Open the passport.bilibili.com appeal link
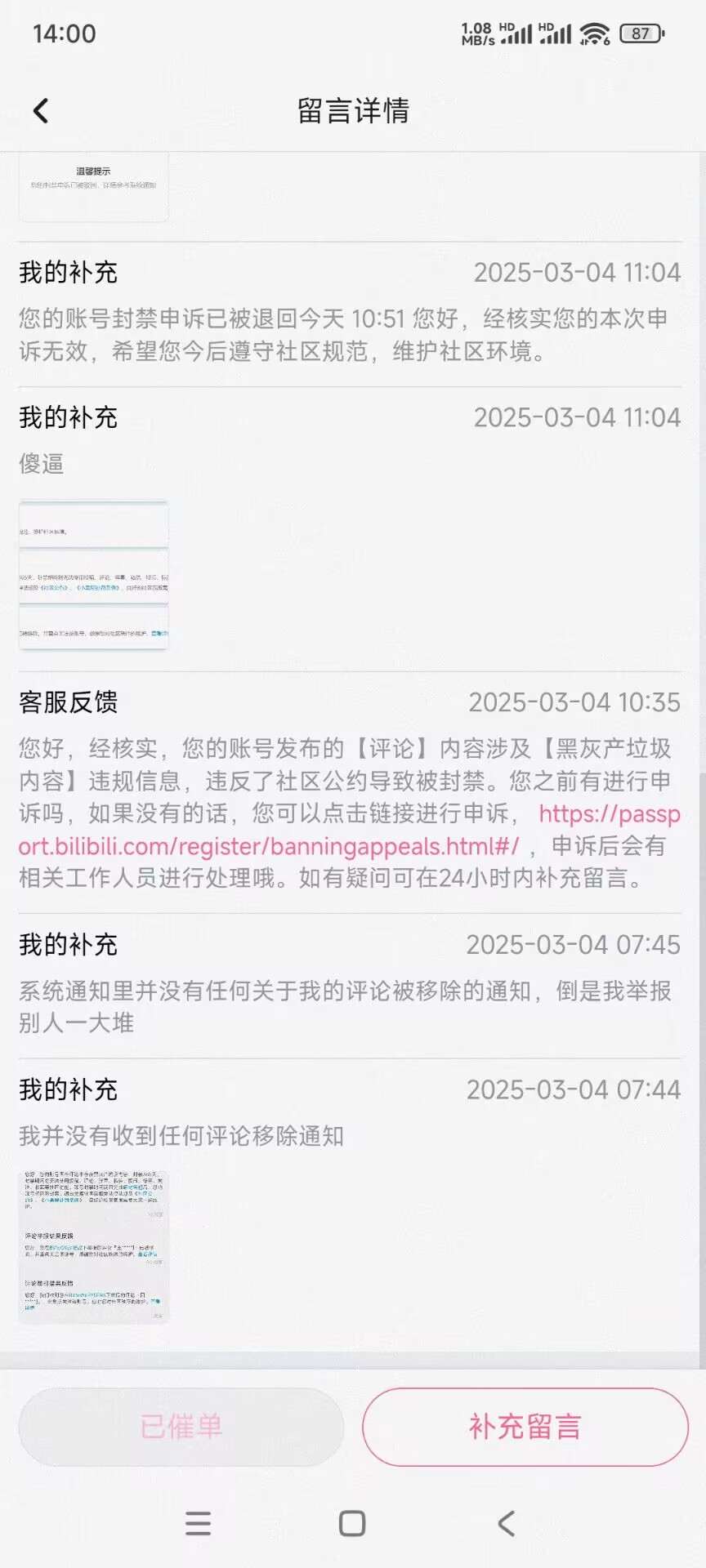Viewport: 706px width, 1568px height. pyautogui.click(x=270, y=846)
